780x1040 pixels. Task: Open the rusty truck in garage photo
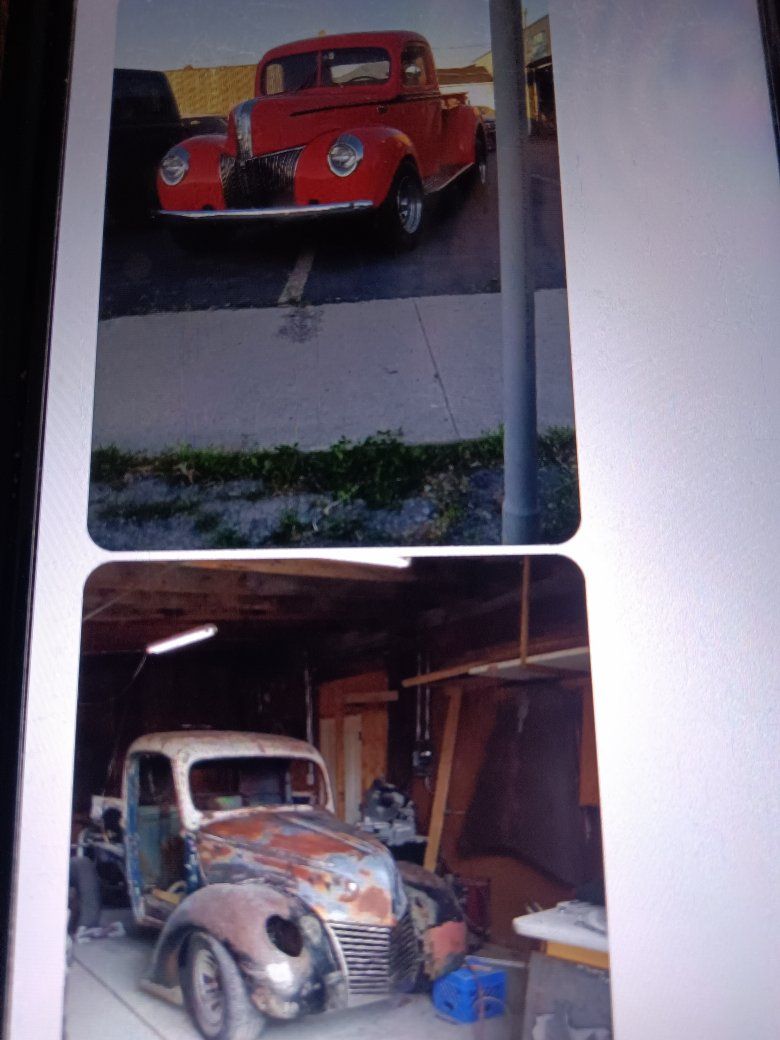(338, 798)
